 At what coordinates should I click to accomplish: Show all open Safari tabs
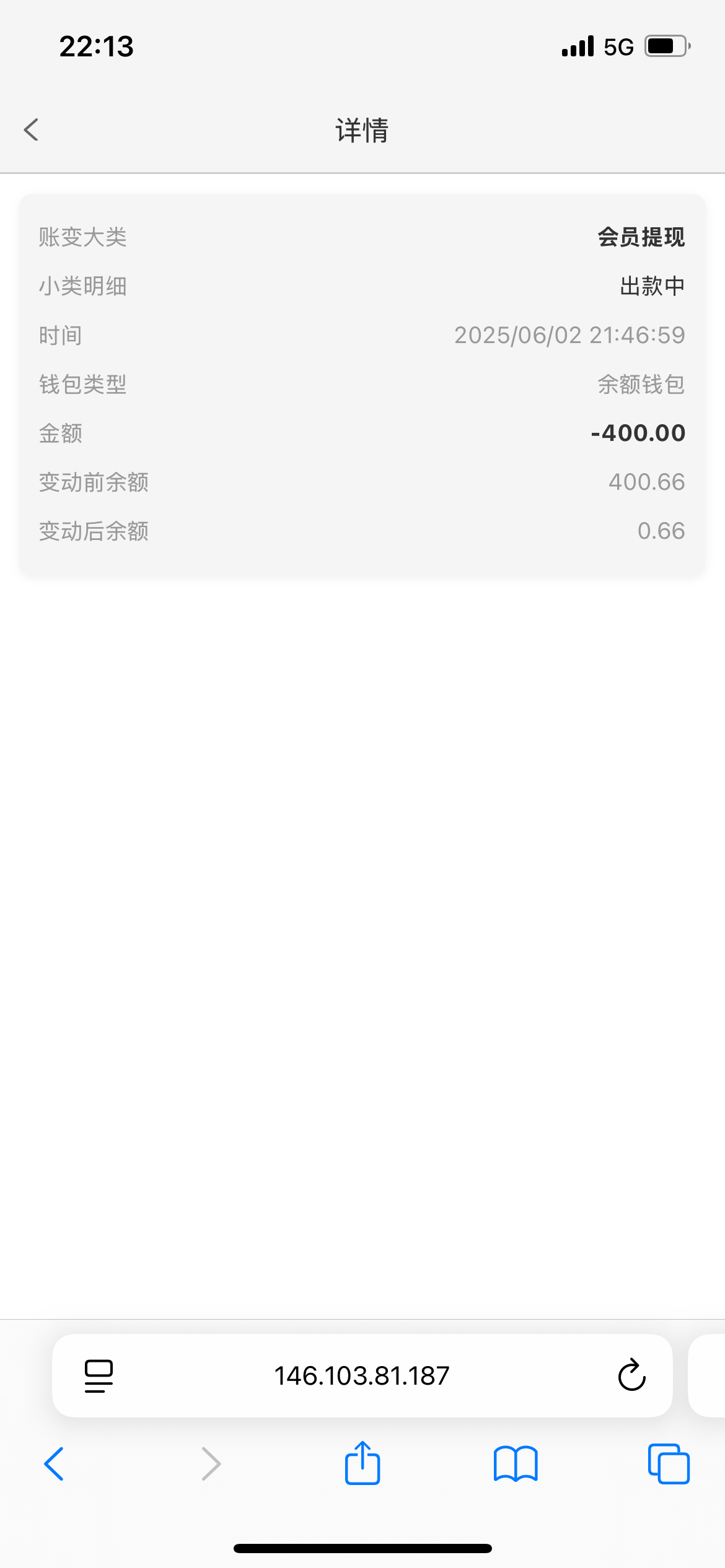click(x=669, y=1464)
